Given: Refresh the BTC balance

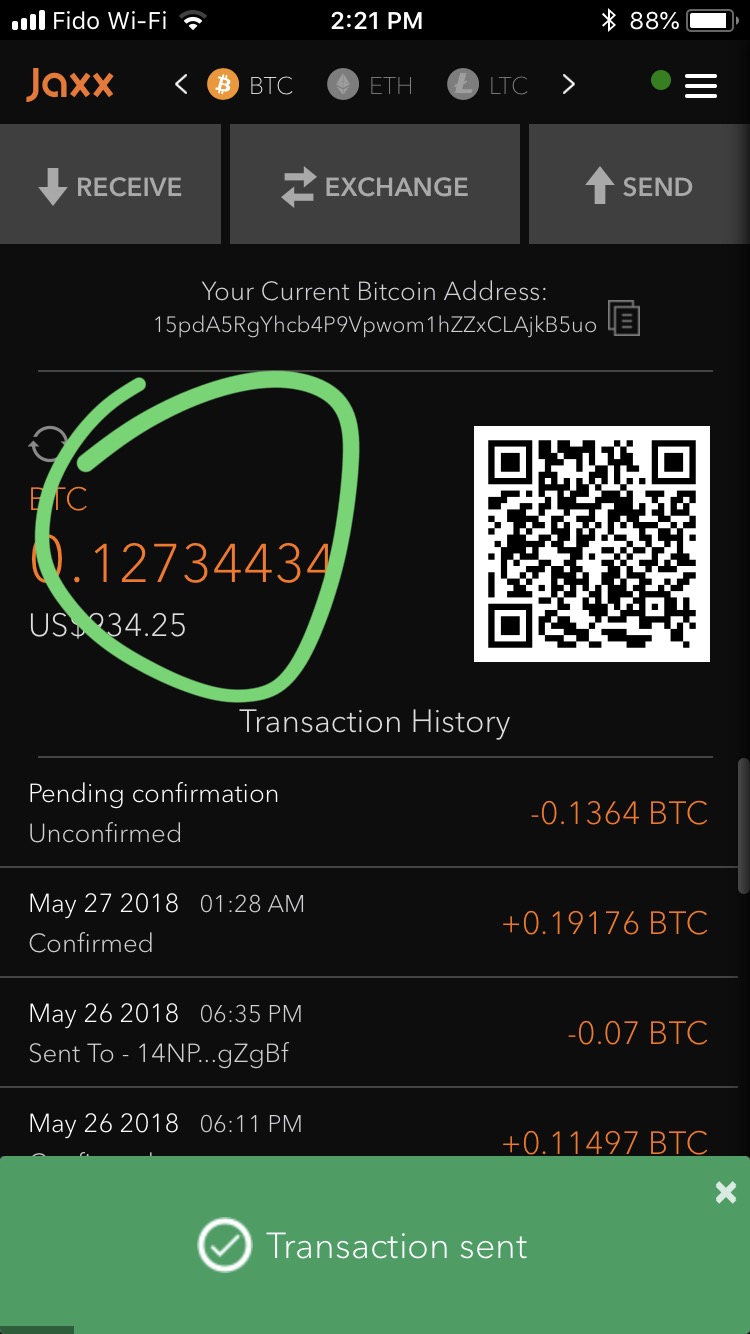Looking at the screenshot, I should 49,444.
